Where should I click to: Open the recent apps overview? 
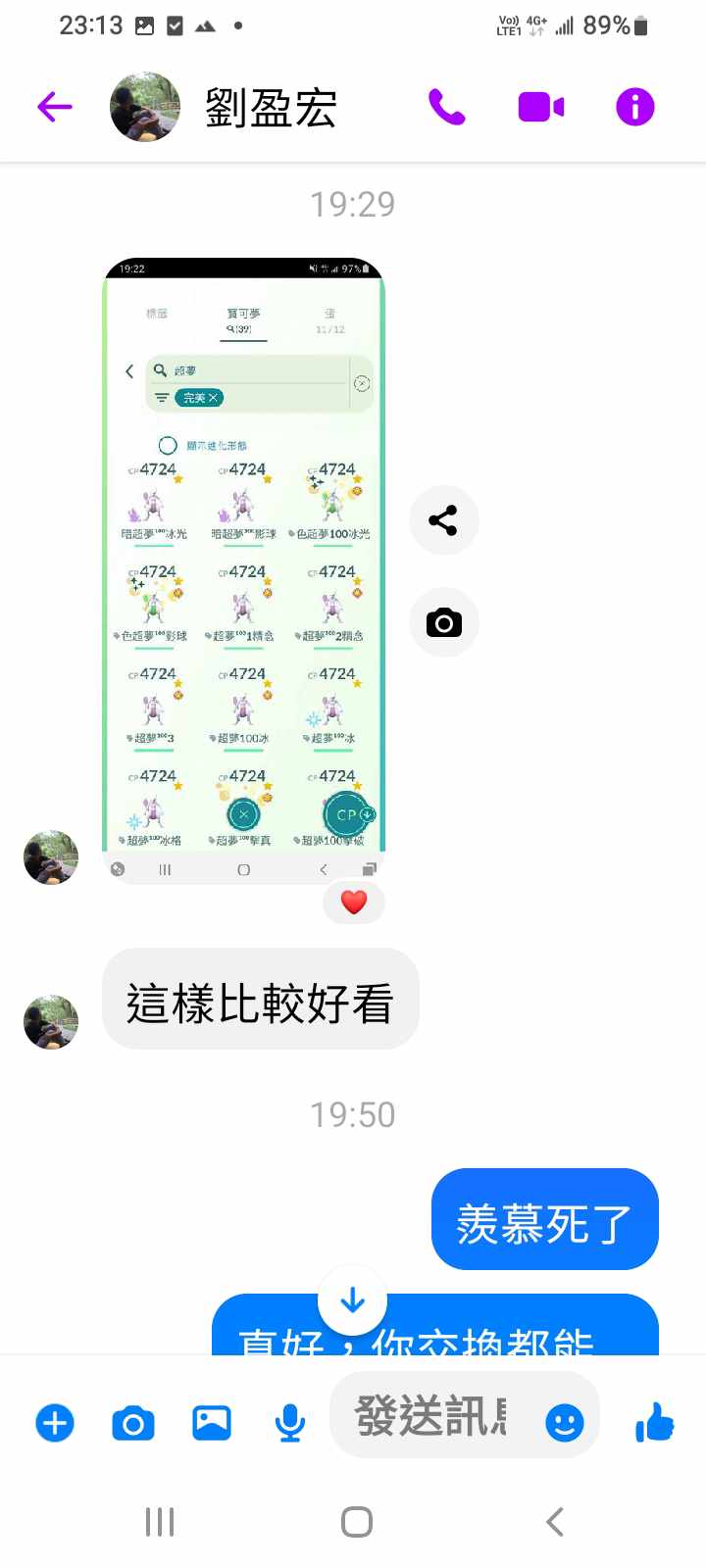(160, 1522)
